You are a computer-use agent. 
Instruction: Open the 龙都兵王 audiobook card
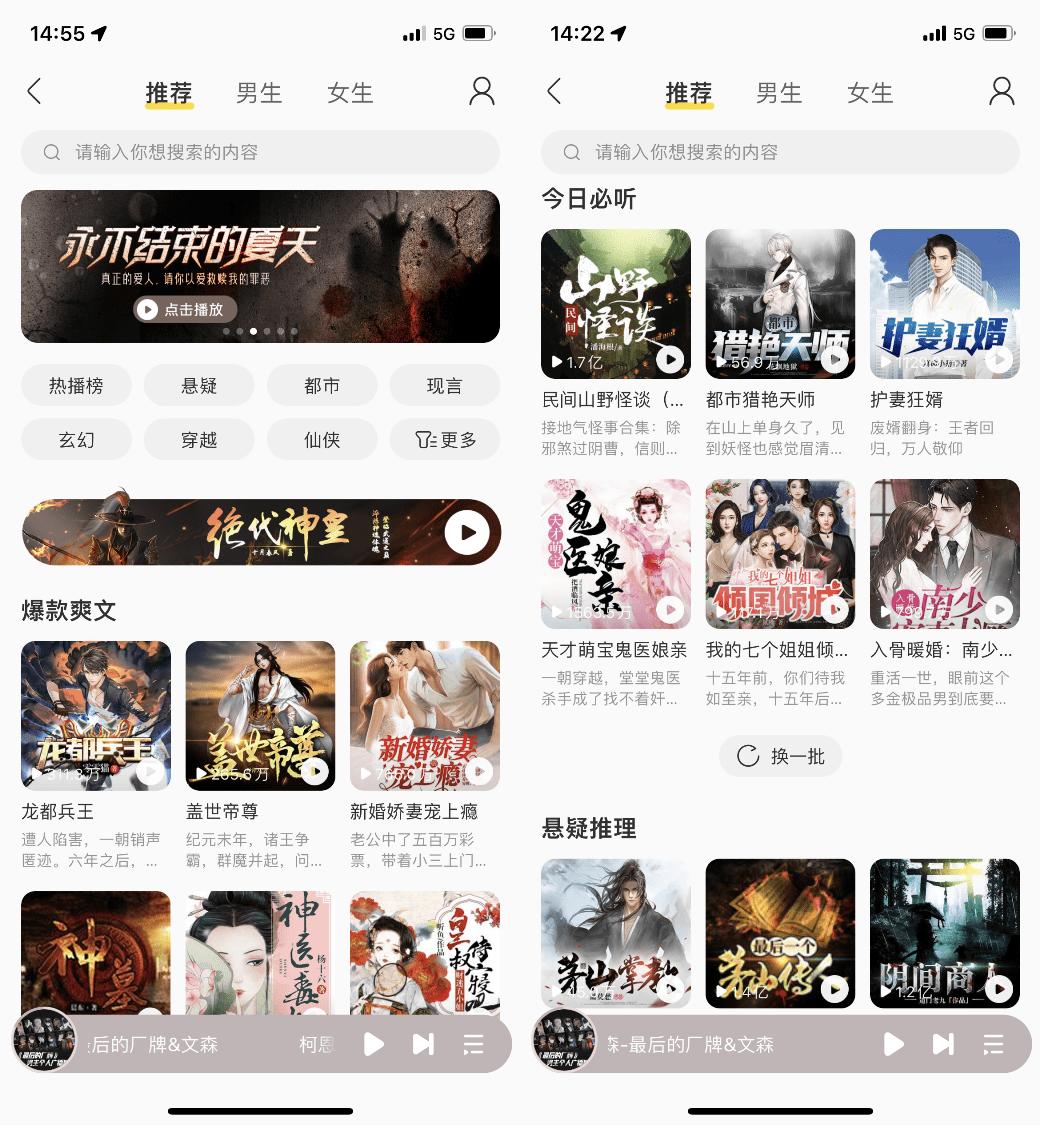pyautogui.click(x=96, y=716)
